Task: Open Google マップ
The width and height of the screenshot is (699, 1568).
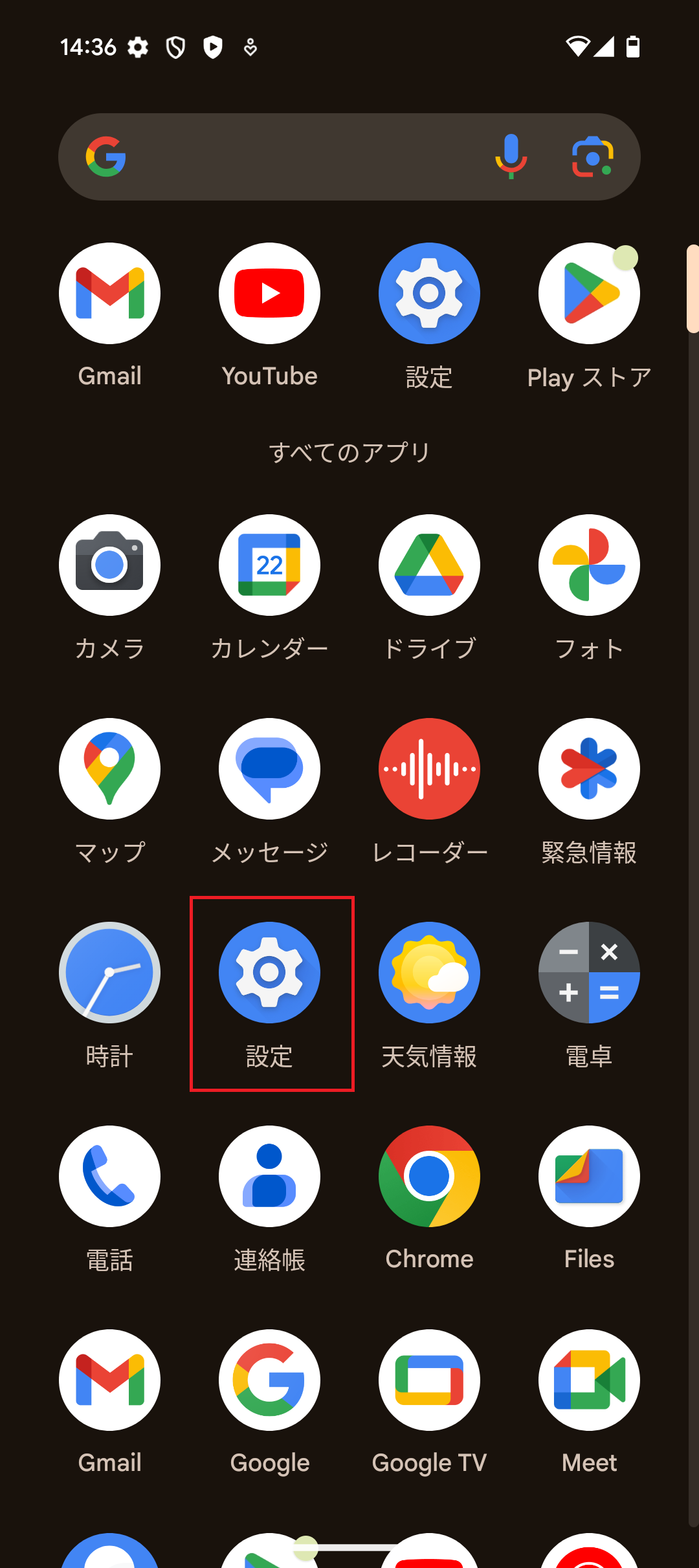Action: point(109,768)
